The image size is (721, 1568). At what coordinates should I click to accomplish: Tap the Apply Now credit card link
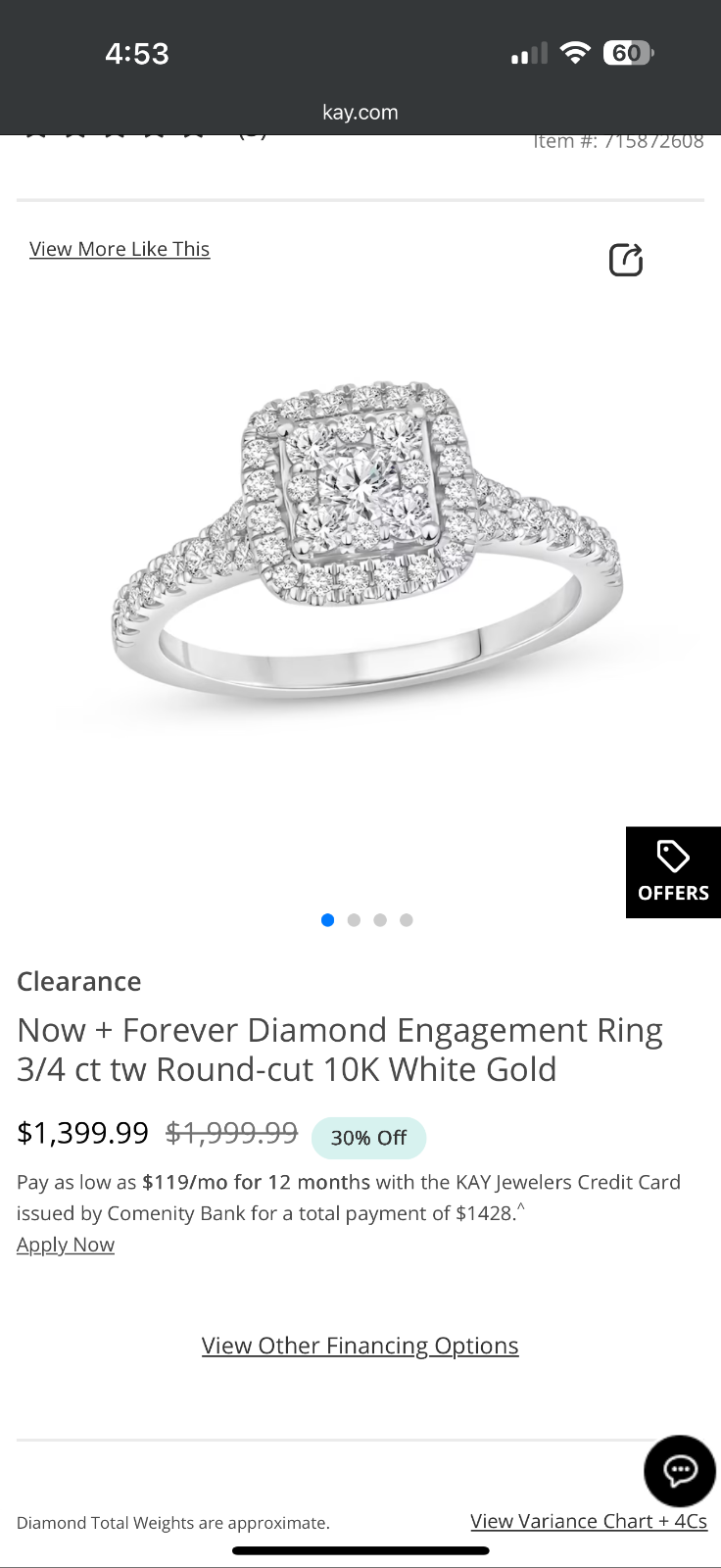[x=66, y=1245]
